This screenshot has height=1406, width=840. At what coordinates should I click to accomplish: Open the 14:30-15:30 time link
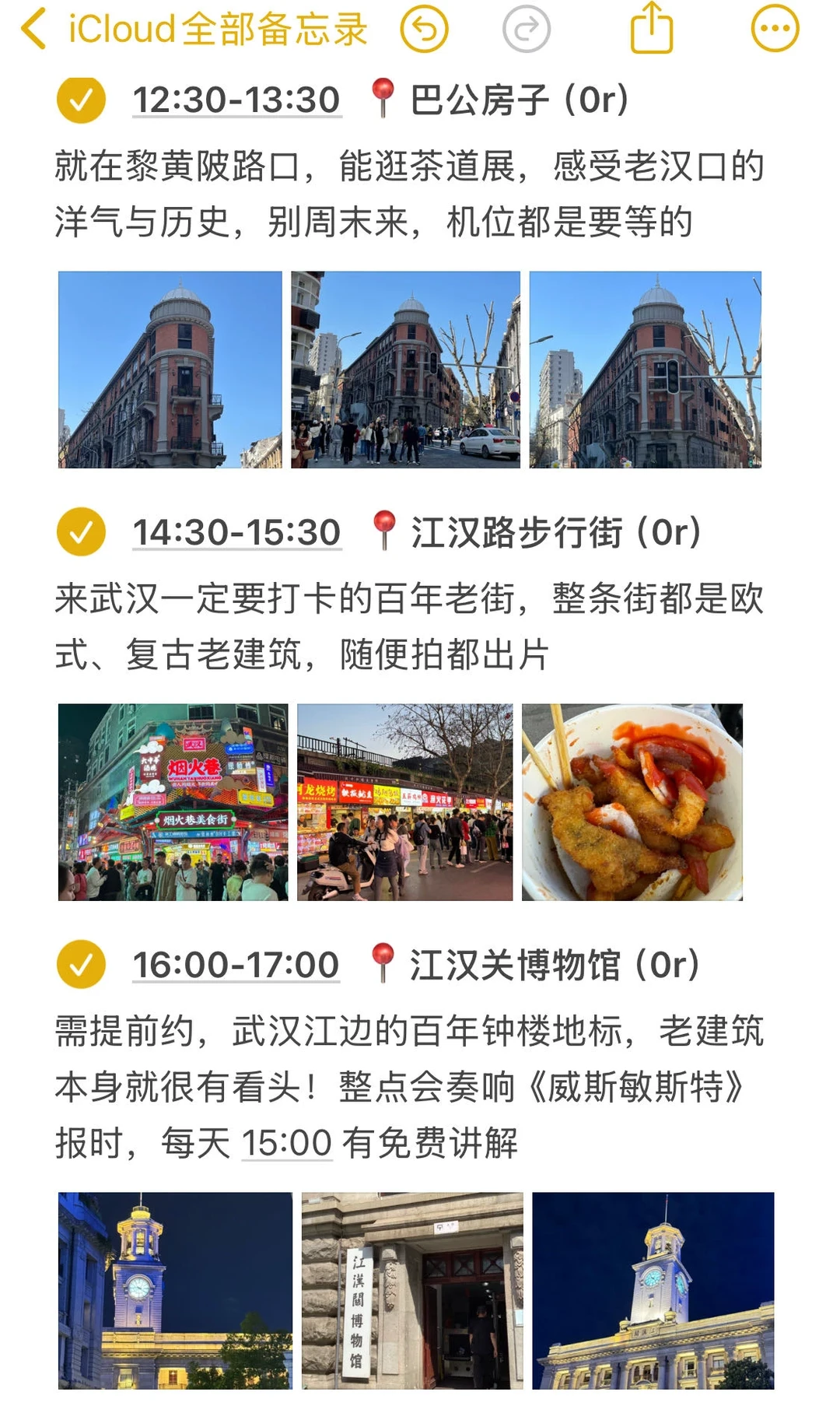click(x=236, y=533)
